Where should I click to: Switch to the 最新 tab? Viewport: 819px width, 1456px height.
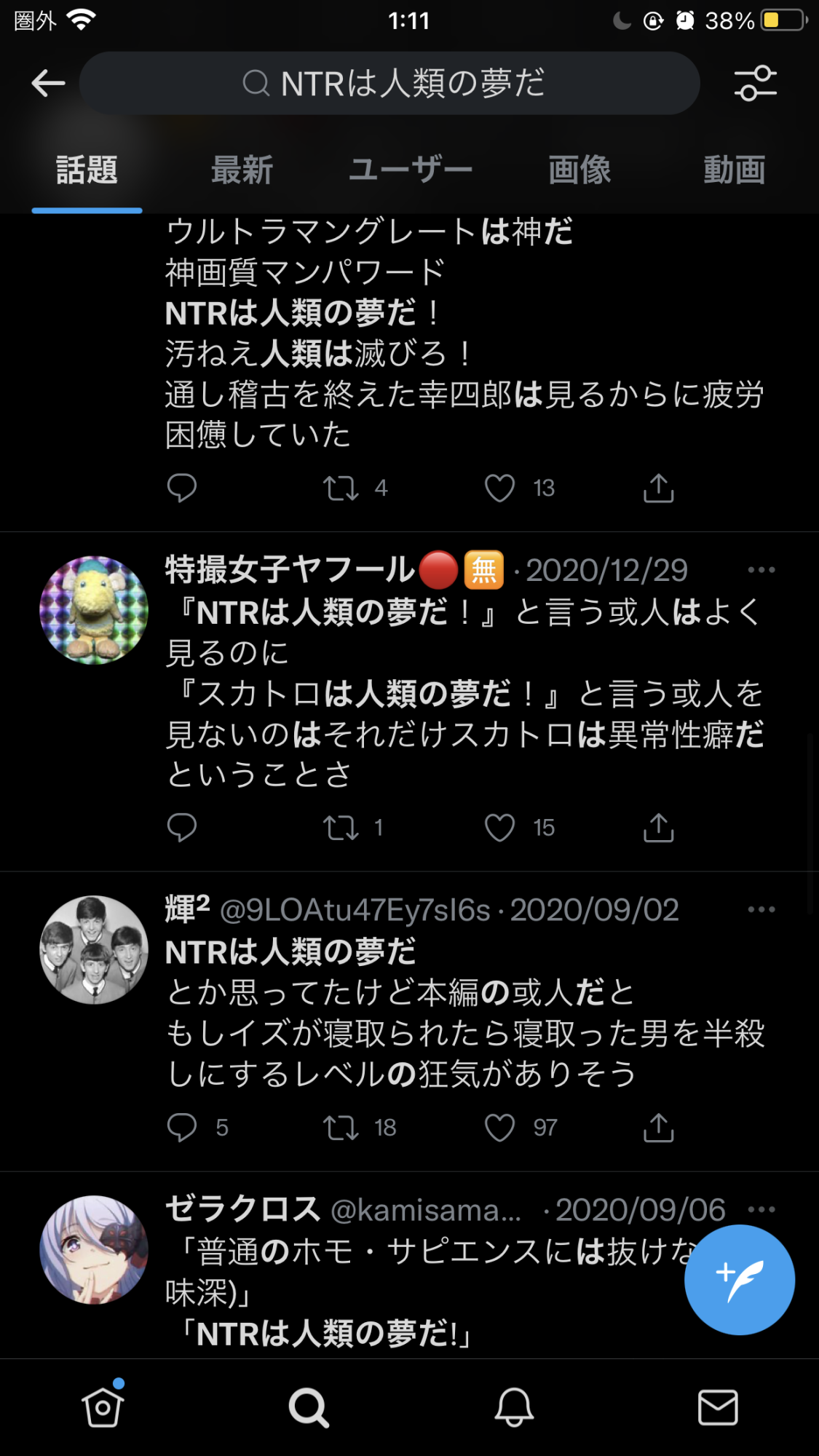coord(242,170)
